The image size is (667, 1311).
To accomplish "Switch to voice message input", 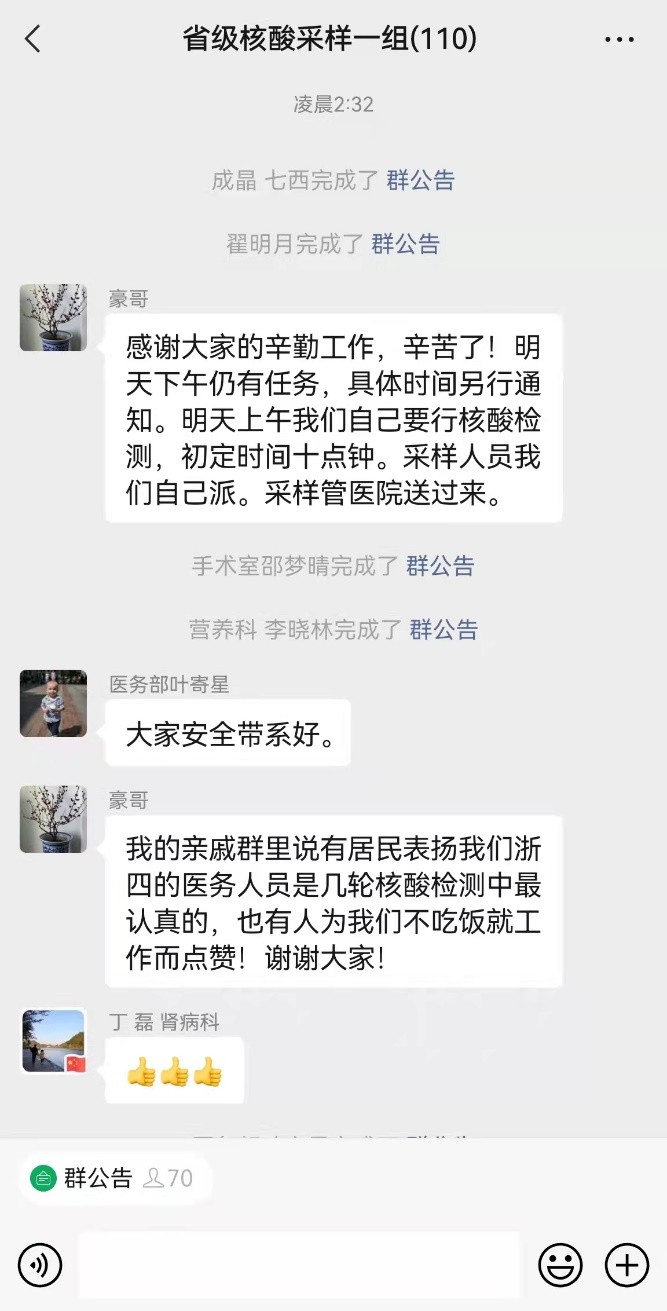I will 40,1265.
